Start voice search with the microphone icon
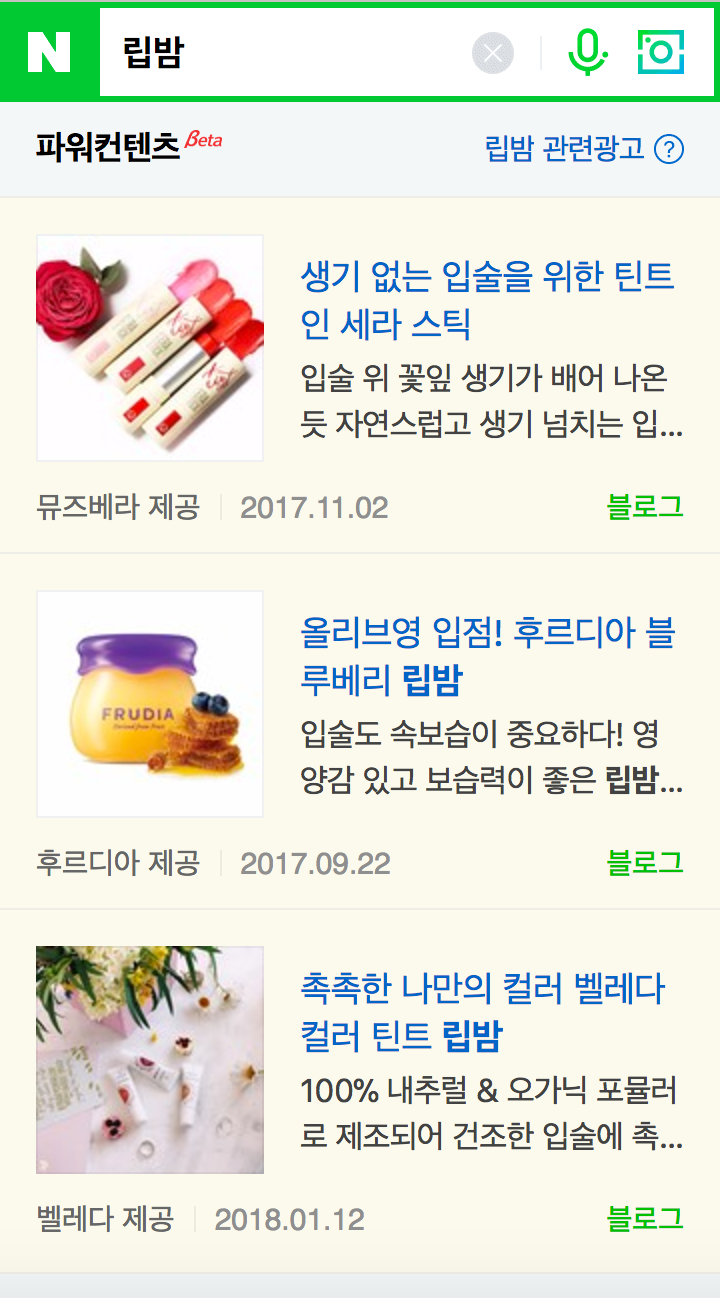720x1298 pixels. tap(588, 52)
